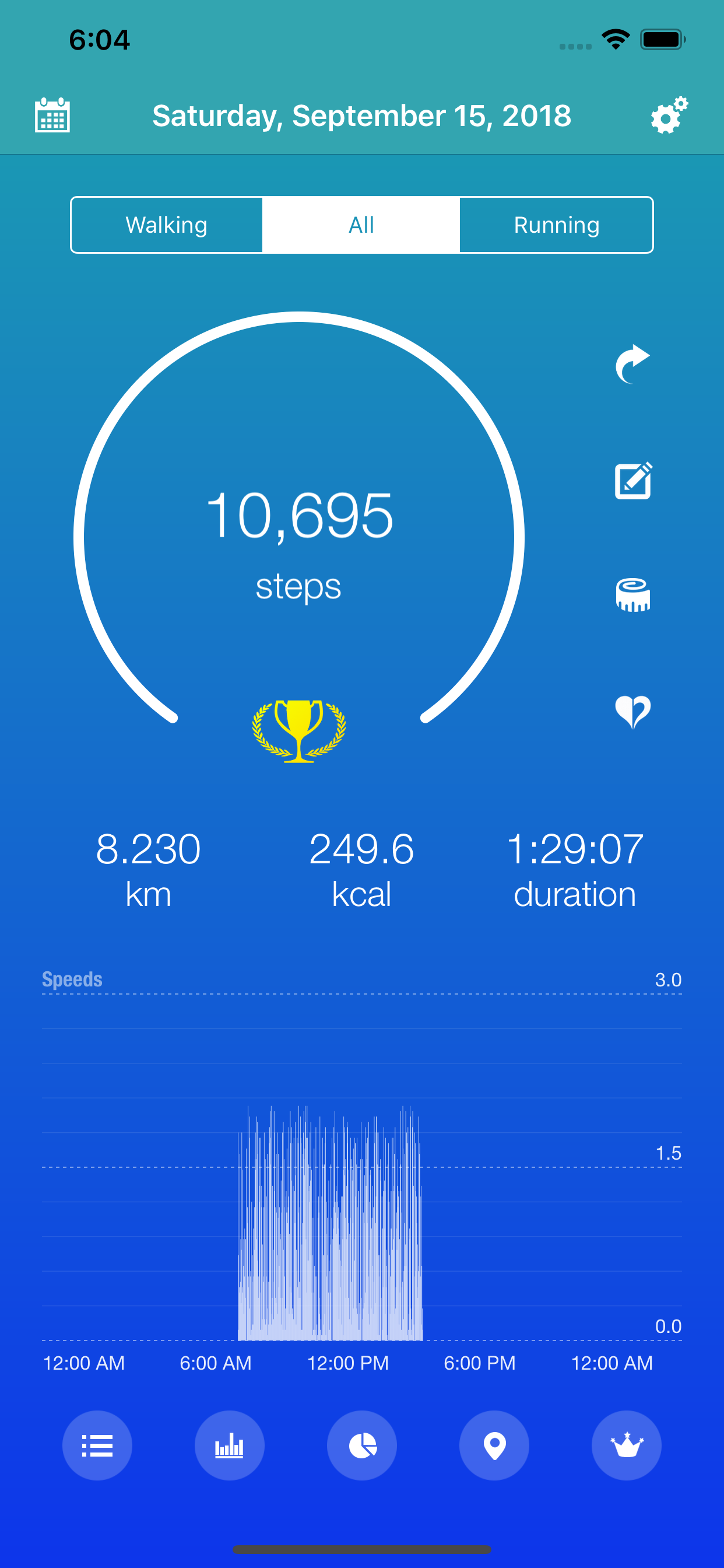Select the All activity filter

click(x=361, y=225)
